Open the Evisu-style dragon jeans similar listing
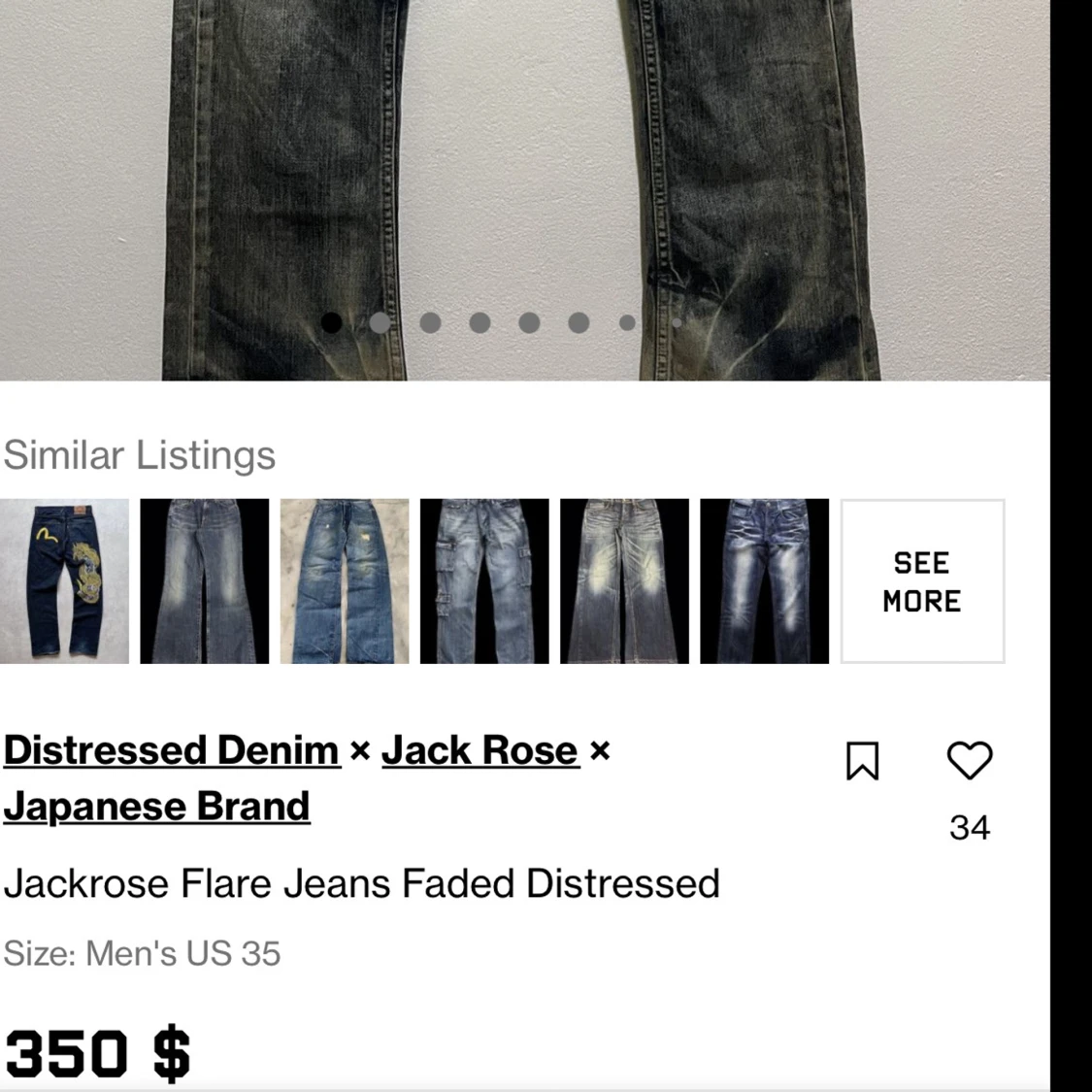Screen dimensions: 1092x1092 (x=64, y=581)
